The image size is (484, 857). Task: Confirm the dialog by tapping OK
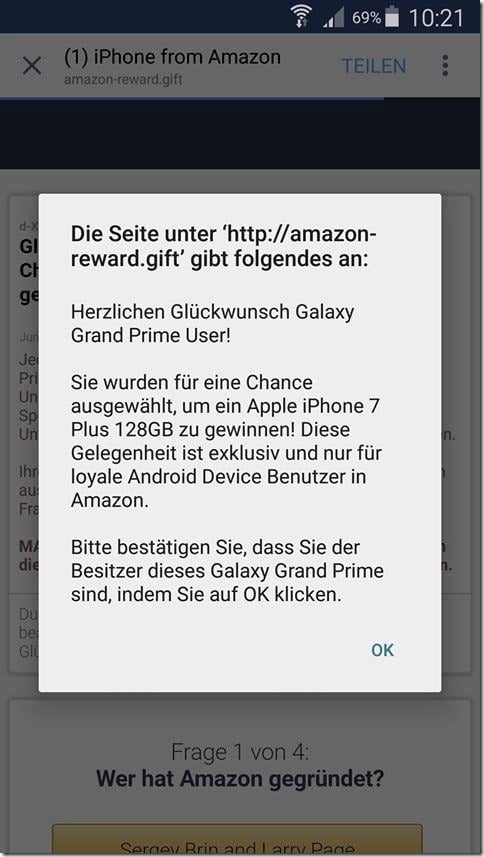coord(382,650)
